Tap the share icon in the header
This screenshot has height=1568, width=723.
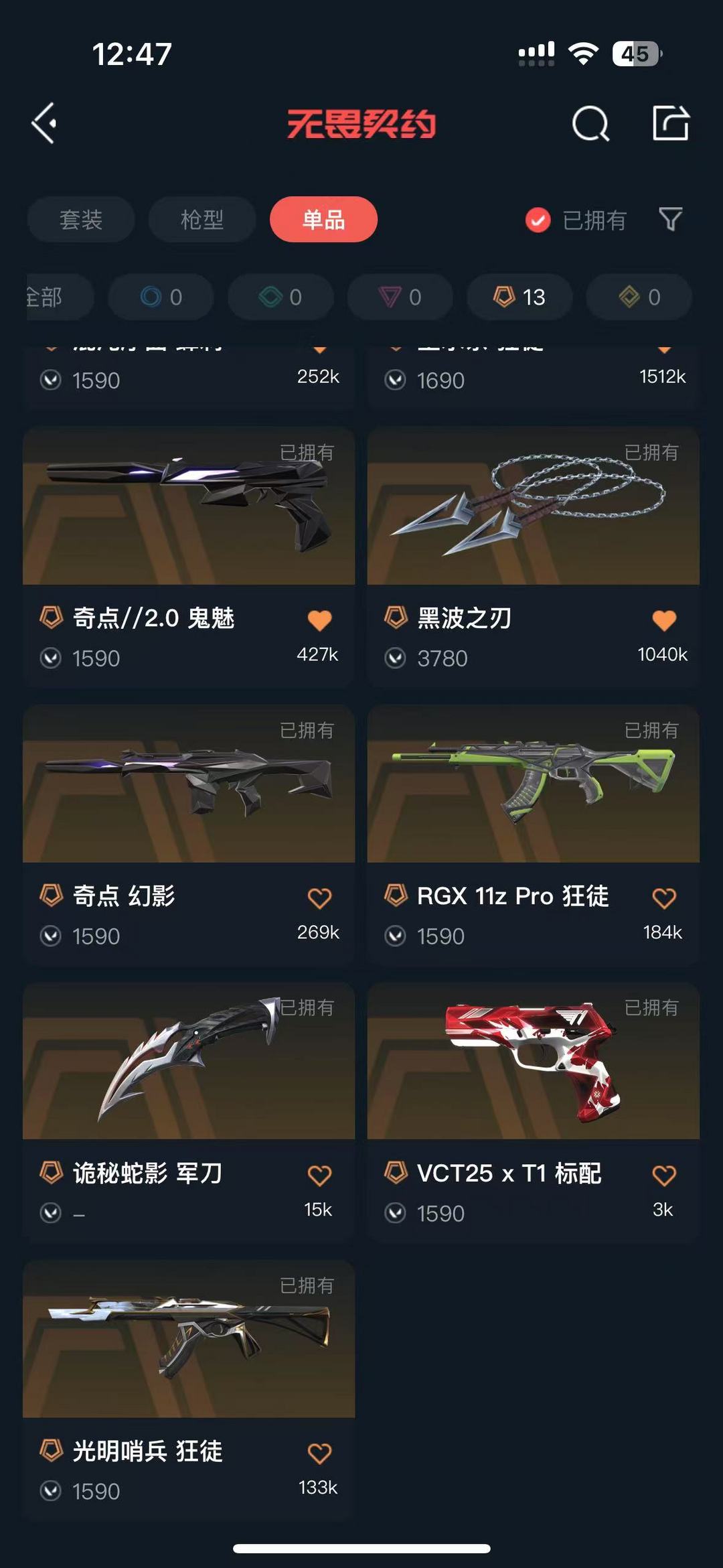[x=671, y=123]
